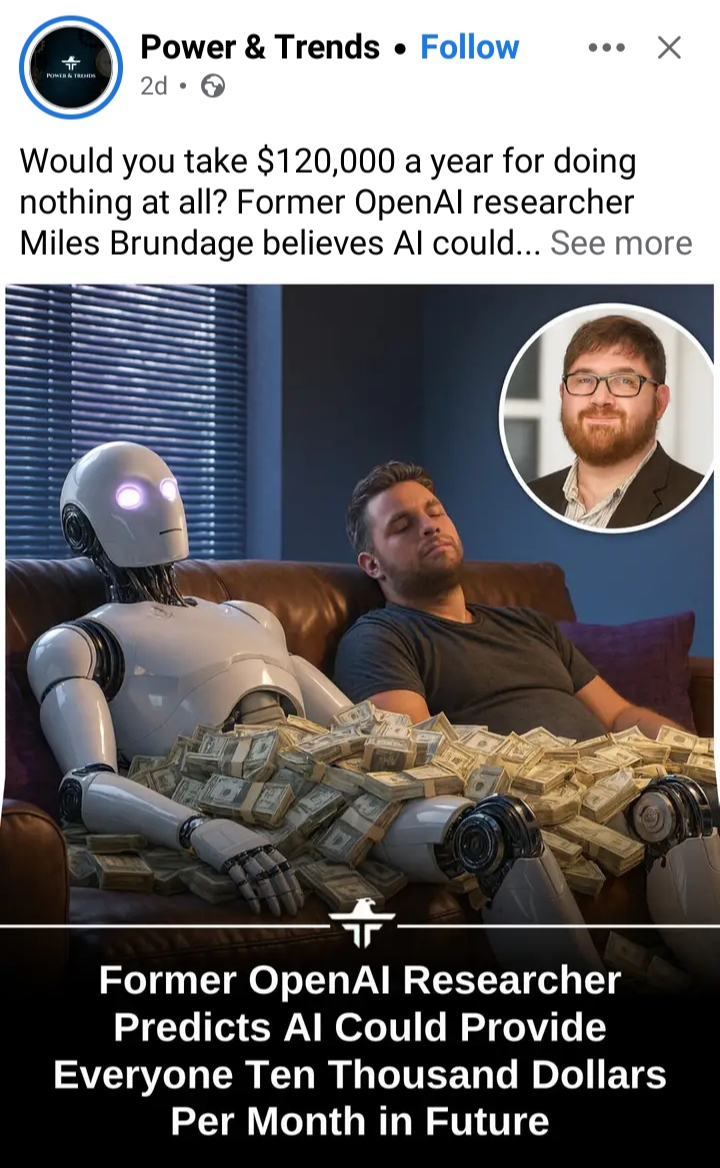Follow the Power & Trends page
Screen dimensions: 720x1168
[x=469, y=47]
